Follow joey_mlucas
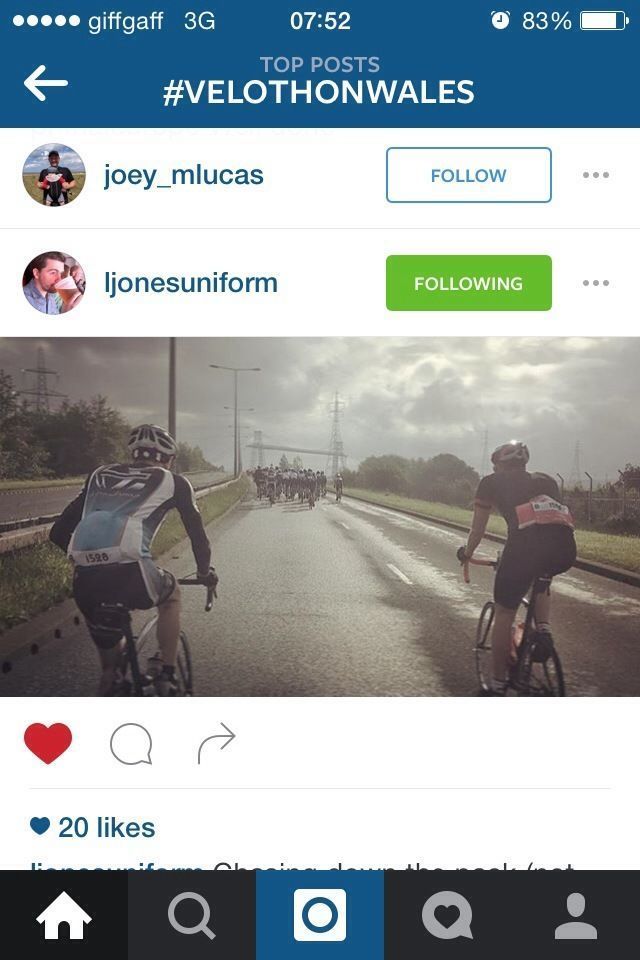This screenshot has height=960, width=640. [x=468, y=175]
